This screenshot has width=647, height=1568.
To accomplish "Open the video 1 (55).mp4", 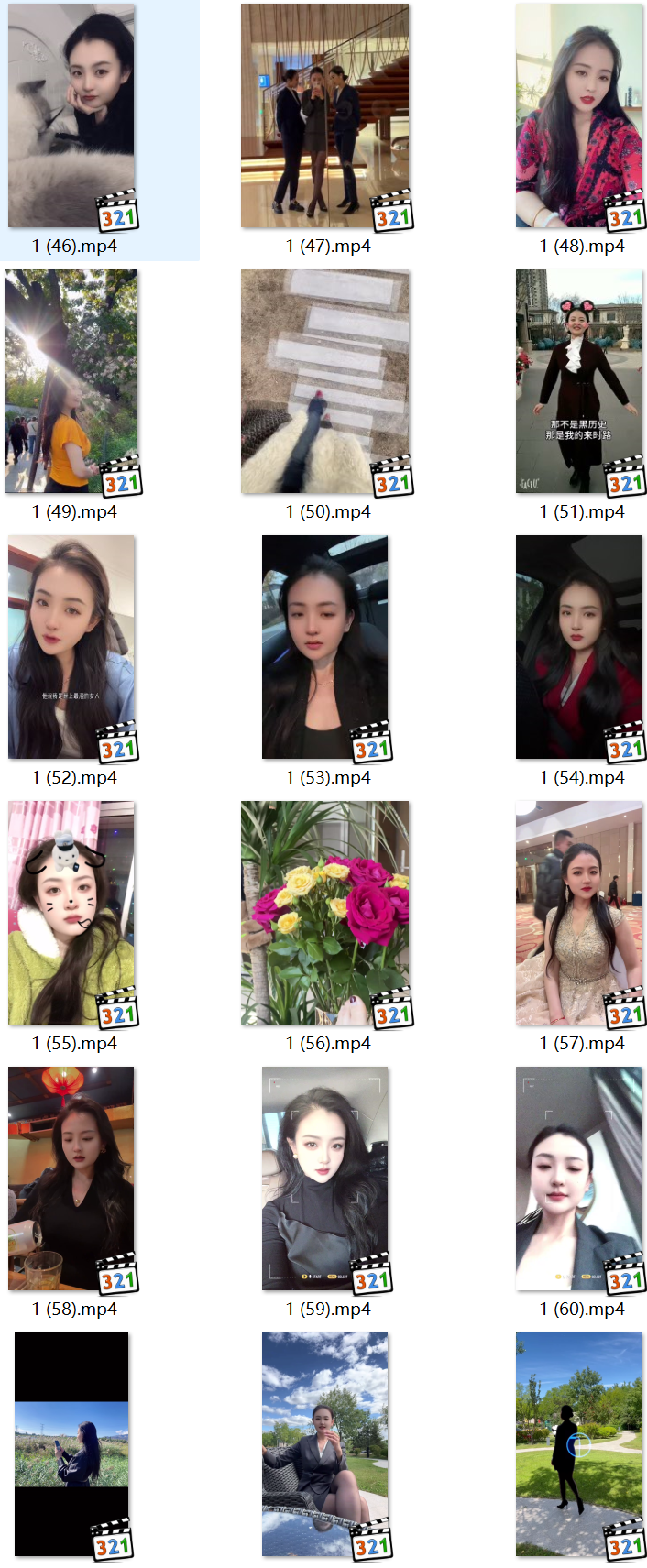I will 71,913.
